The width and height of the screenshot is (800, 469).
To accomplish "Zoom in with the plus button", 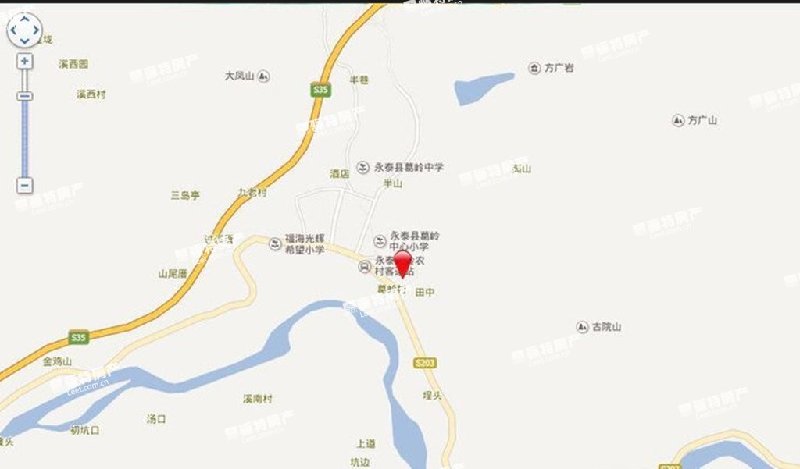I will coord(25,61).
